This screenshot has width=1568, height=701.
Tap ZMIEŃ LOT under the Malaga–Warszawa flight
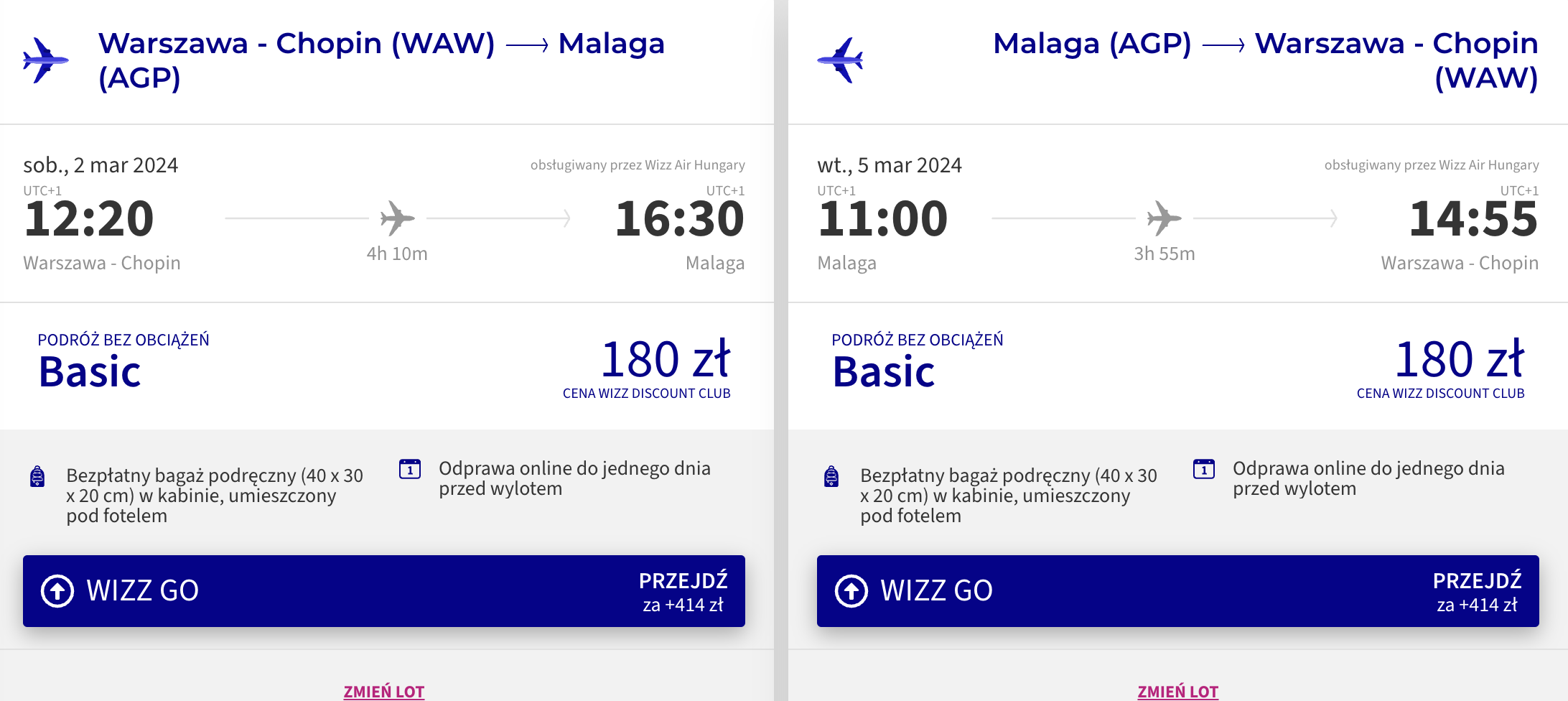tap(1178, 692)
